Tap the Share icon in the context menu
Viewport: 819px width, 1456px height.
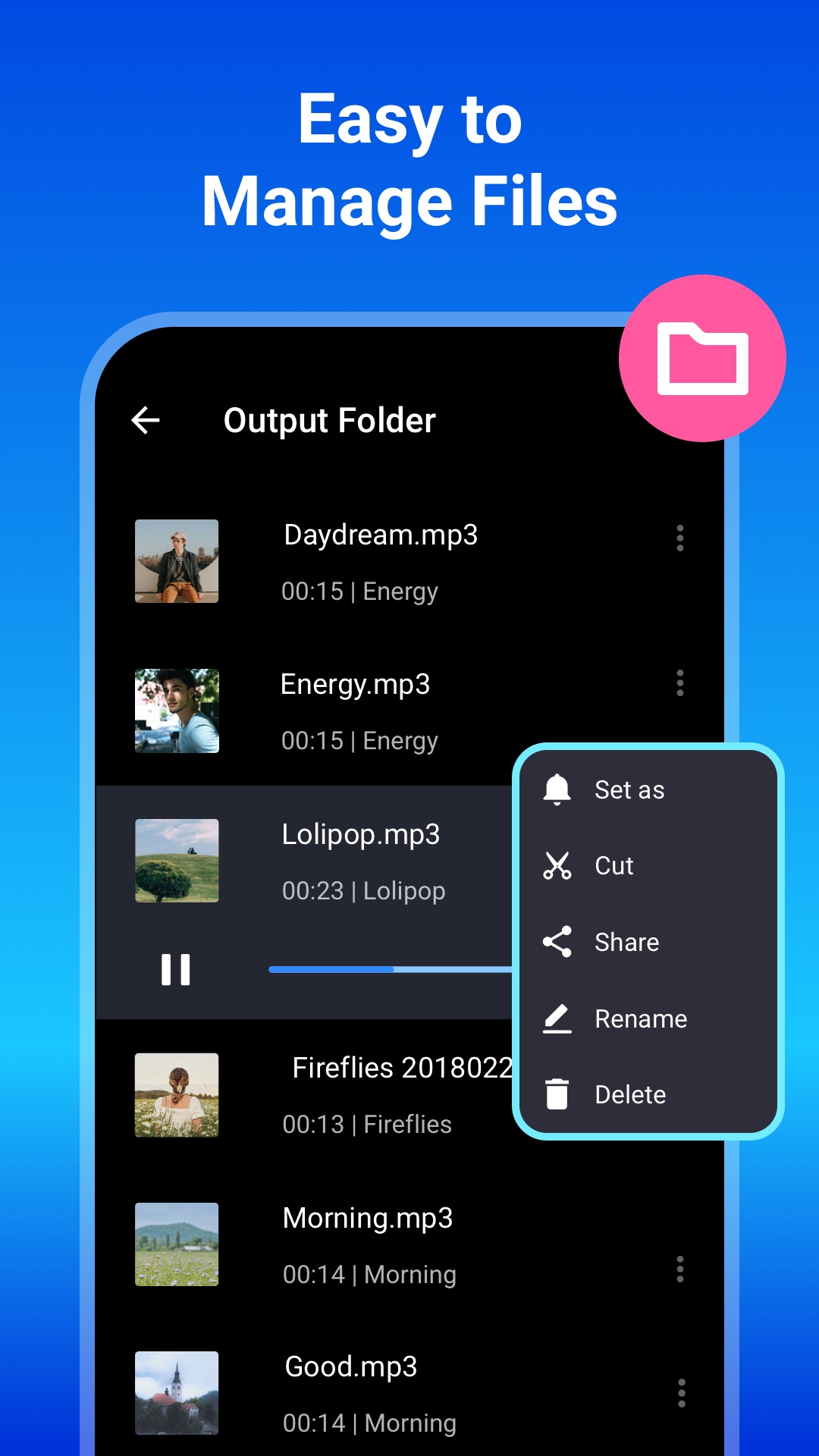point(559,942)
